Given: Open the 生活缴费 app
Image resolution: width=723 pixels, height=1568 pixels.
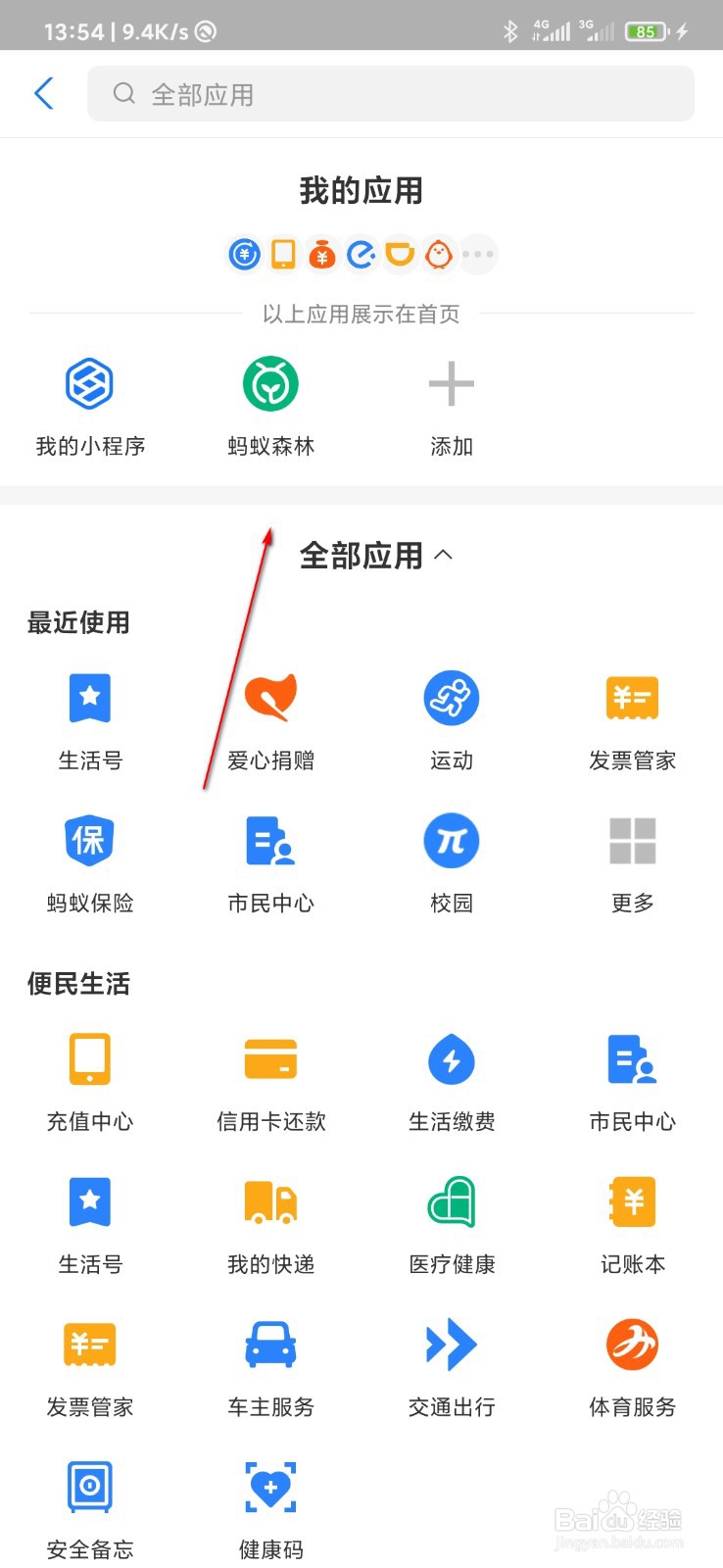Looking at the screenshot, I should (x=451, y=1058).
